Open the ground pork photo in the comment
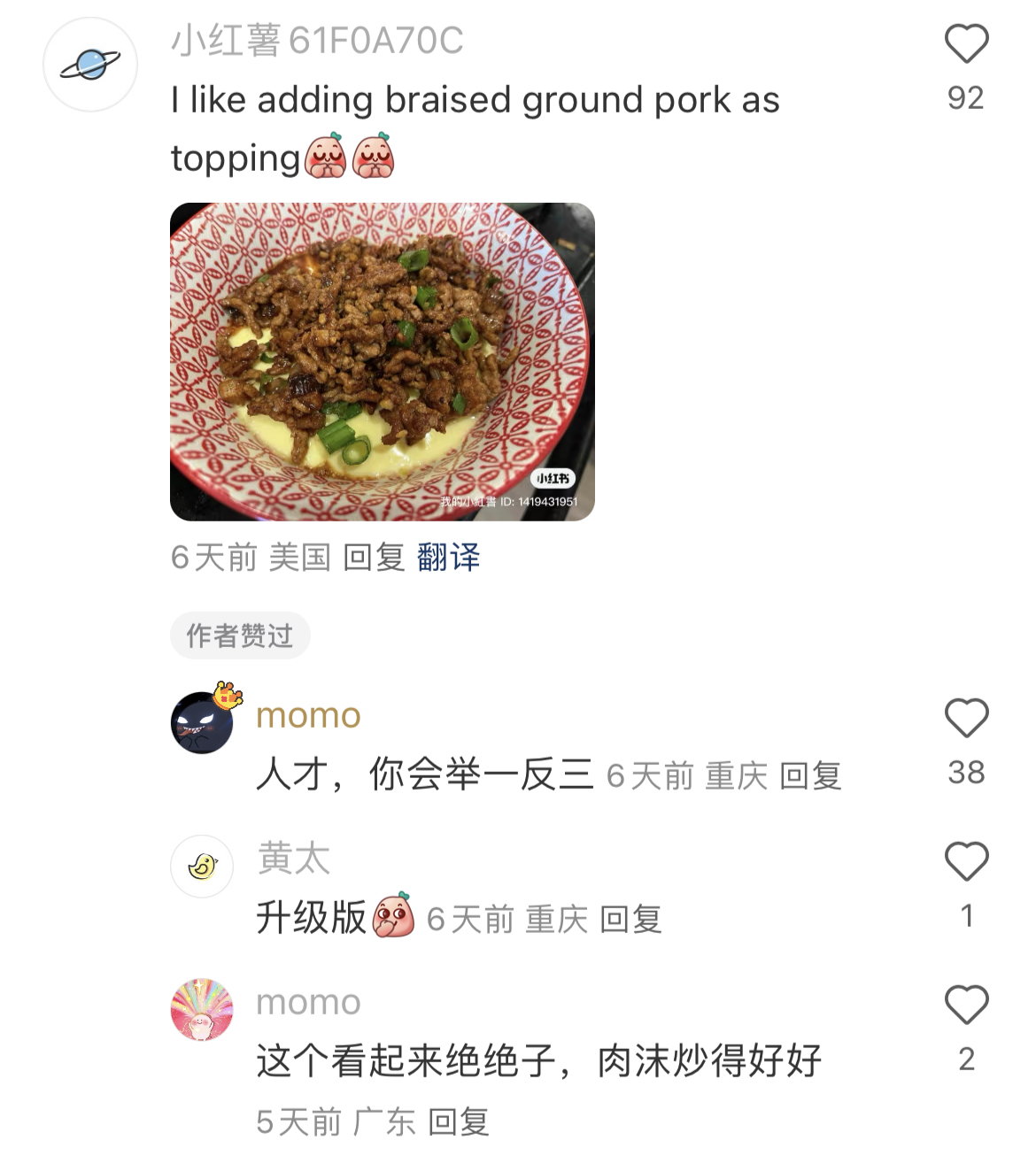 click(382, 361)
